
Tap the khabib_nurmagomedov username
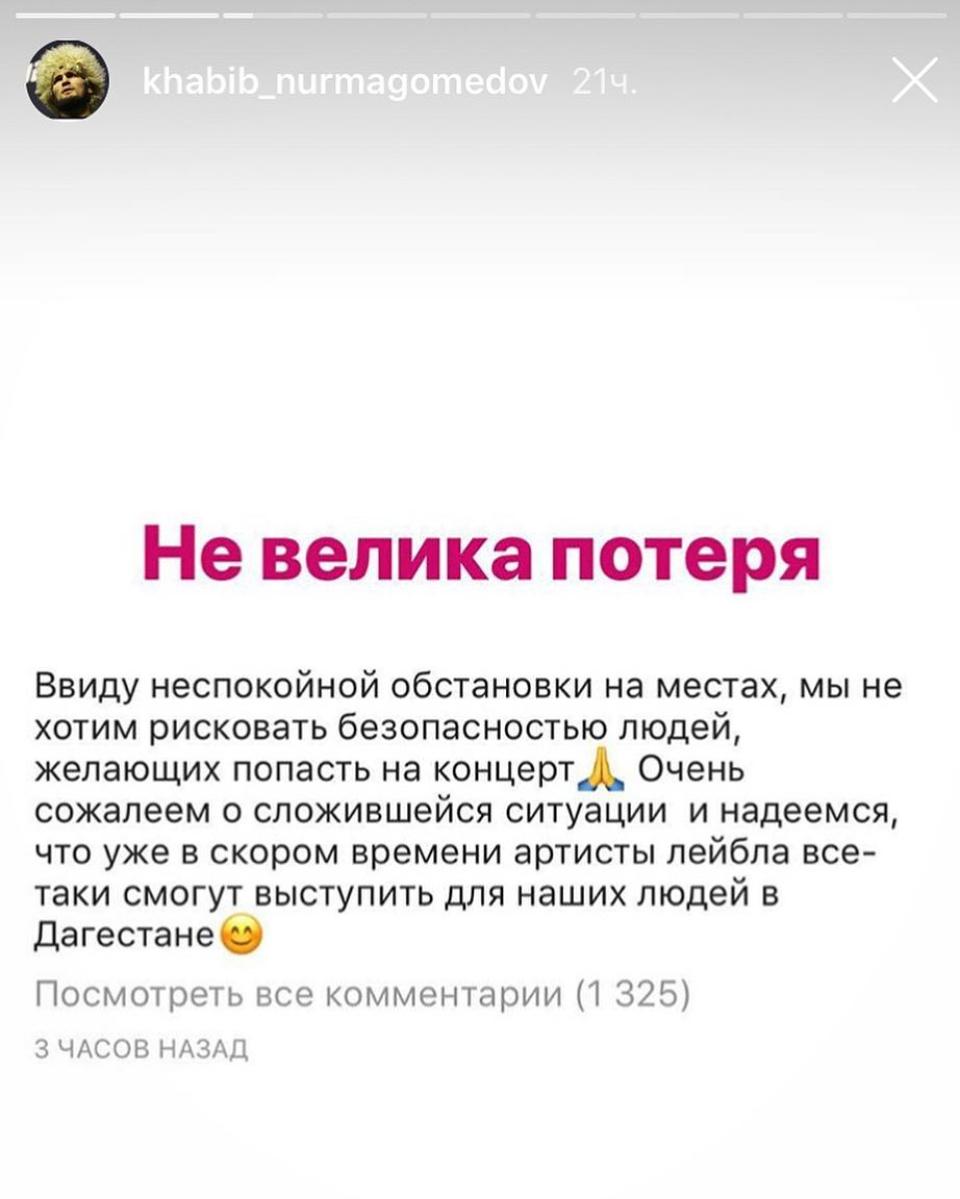(344, 84)
